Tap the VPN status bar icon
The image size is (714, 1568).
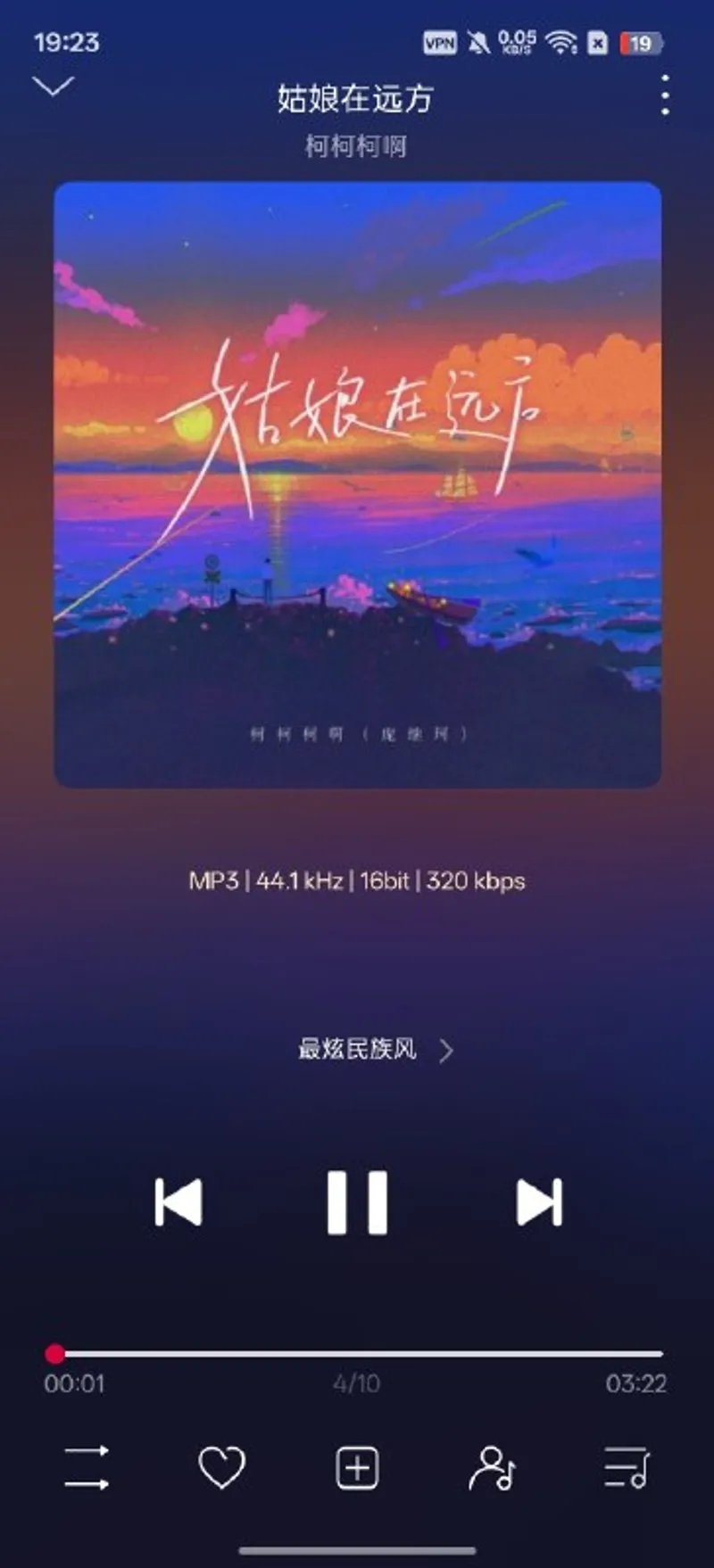(x=439, y=43)
